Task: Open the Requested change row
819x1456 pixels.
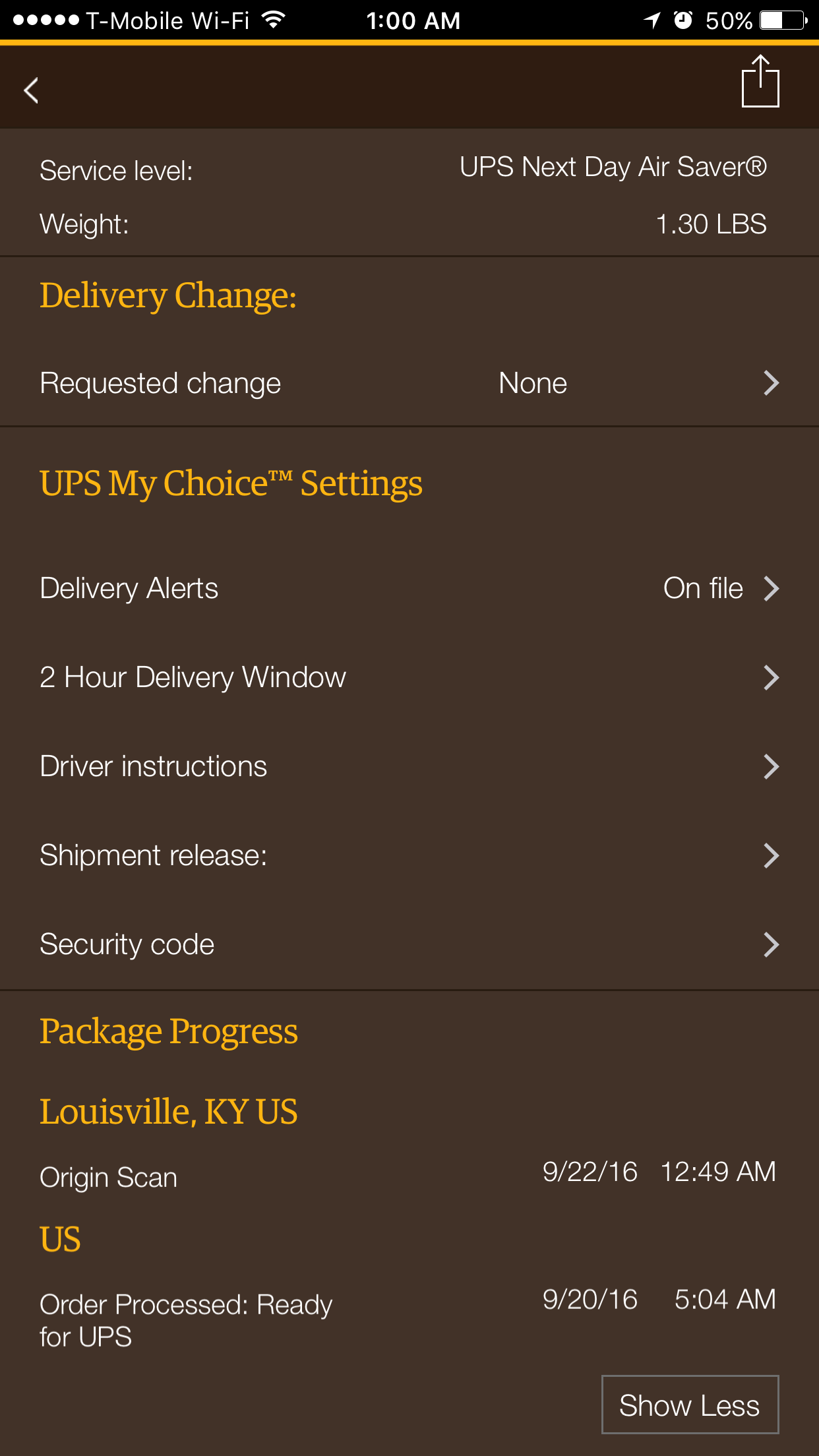Action: coord(409,383)
